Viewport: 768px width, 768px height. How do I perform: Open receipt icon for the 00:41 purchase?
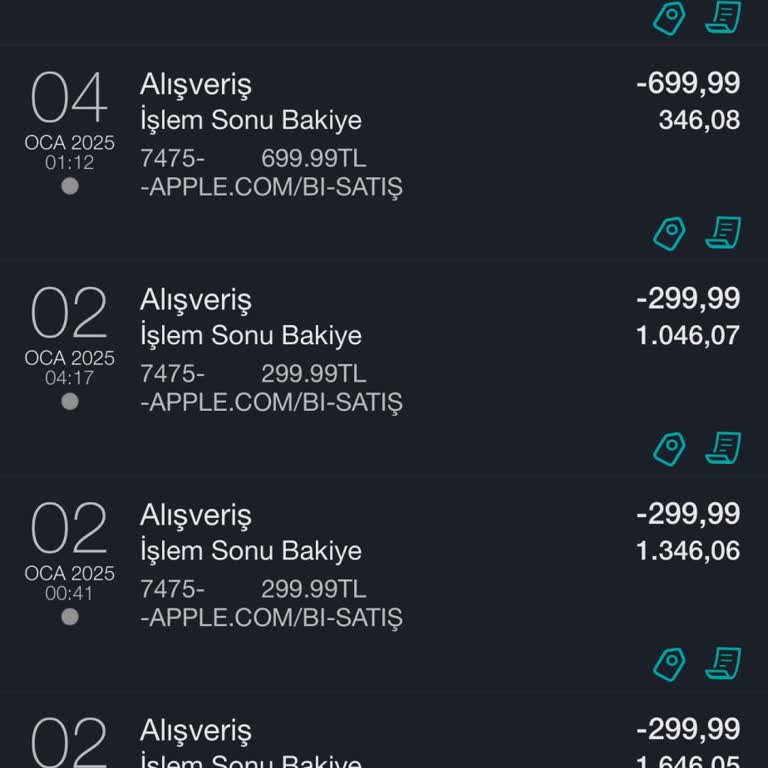723,663
